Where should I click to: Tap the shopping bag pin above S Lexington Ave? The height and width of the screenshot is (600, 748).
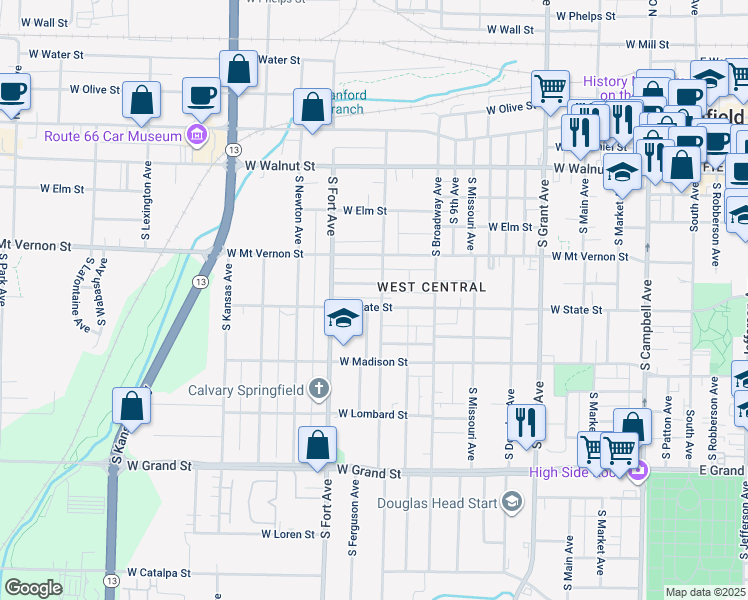click(141, 100)
